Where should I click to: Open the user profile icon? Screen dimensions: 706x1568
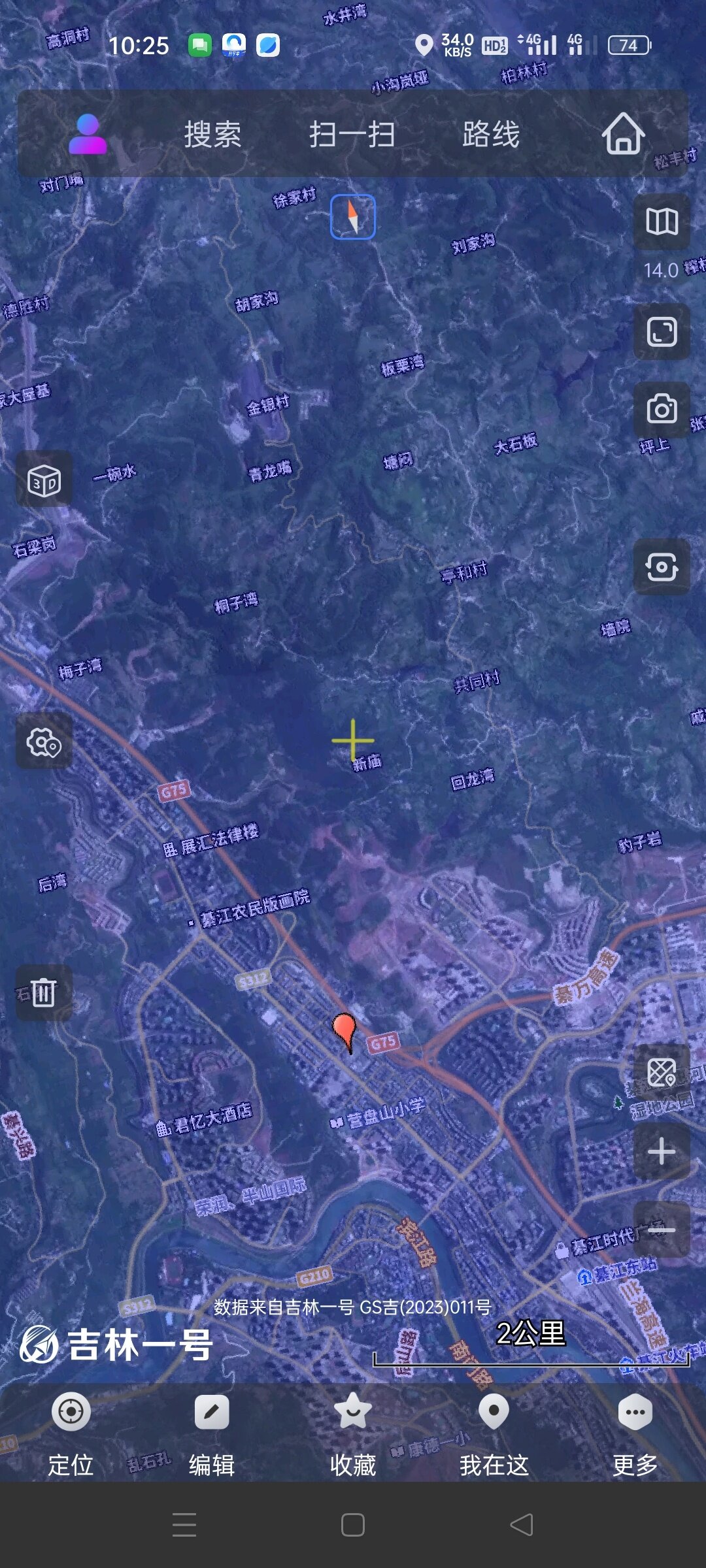click(88, 135)
